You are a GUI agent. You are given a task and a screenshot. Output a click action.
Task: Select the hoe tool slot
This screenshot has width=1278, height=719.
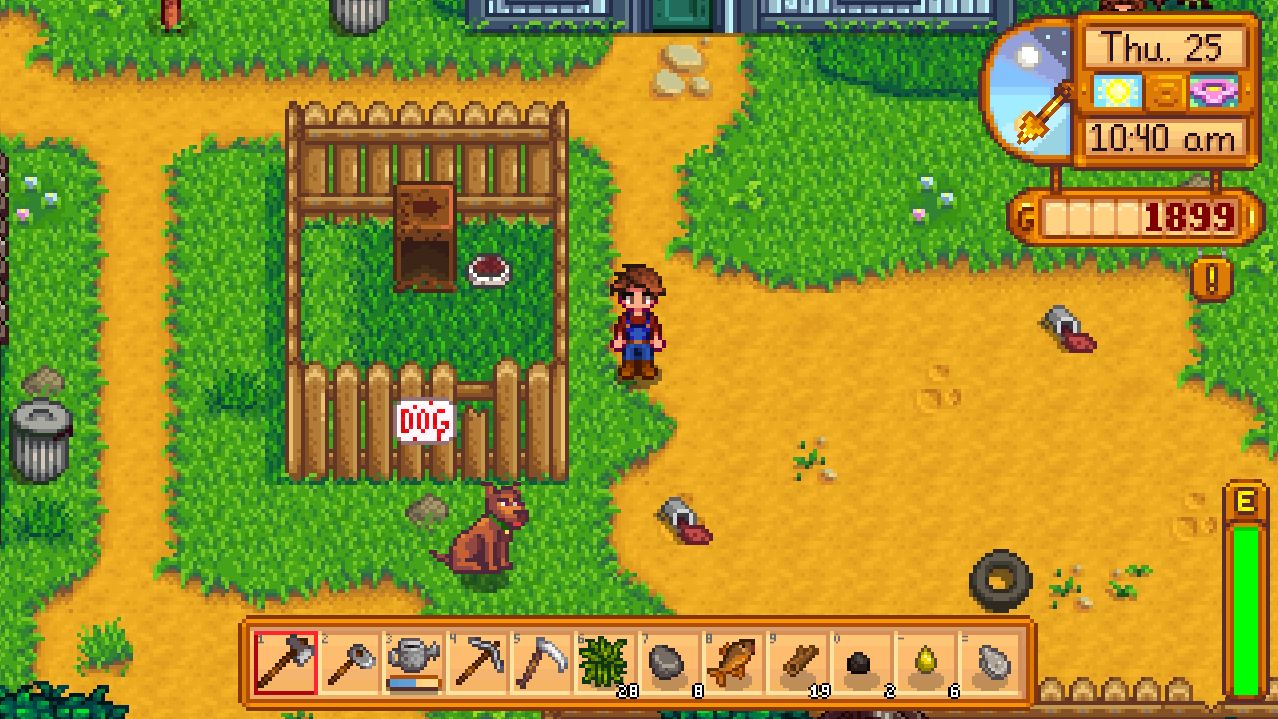(x=350, y=662)
